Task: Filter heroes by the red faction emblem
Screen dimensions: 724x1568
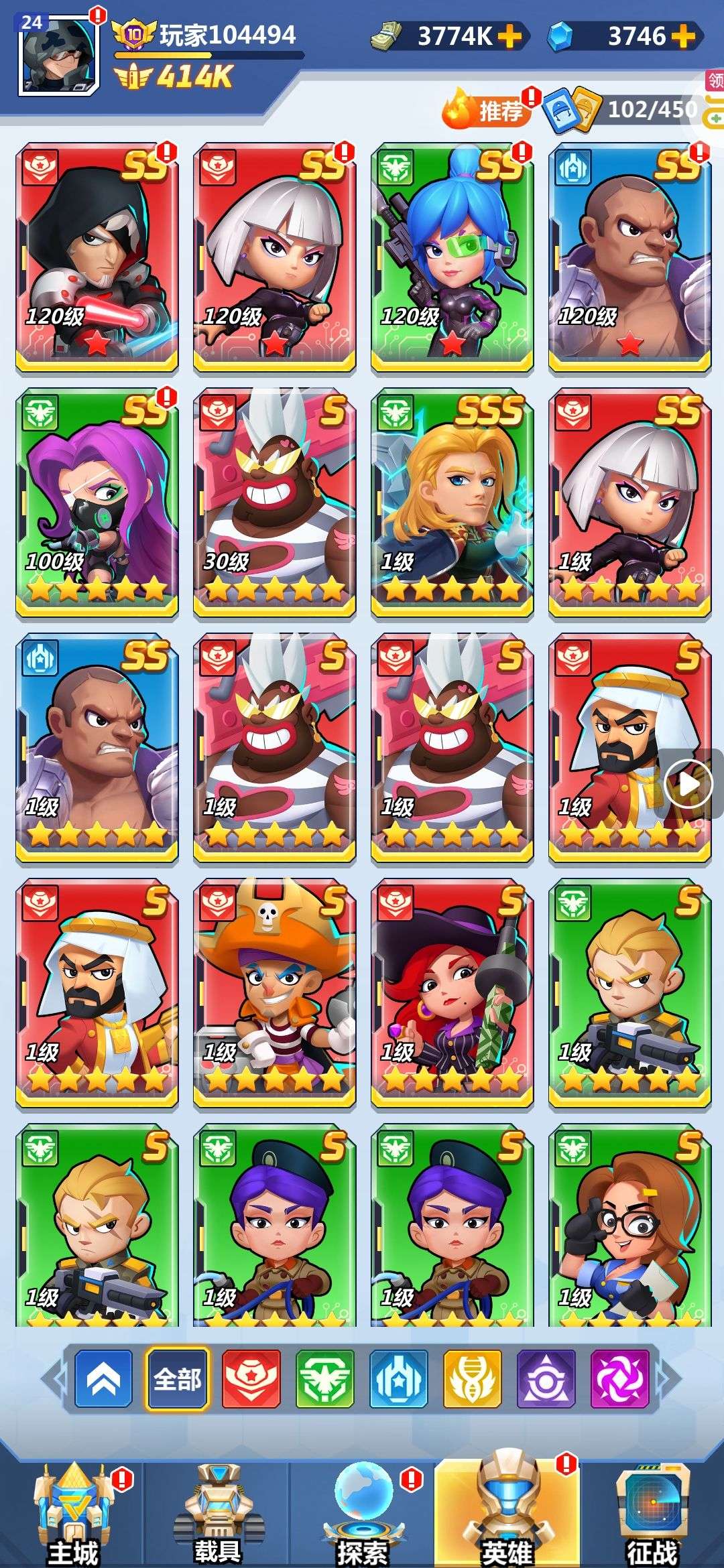Action: 251,1379
